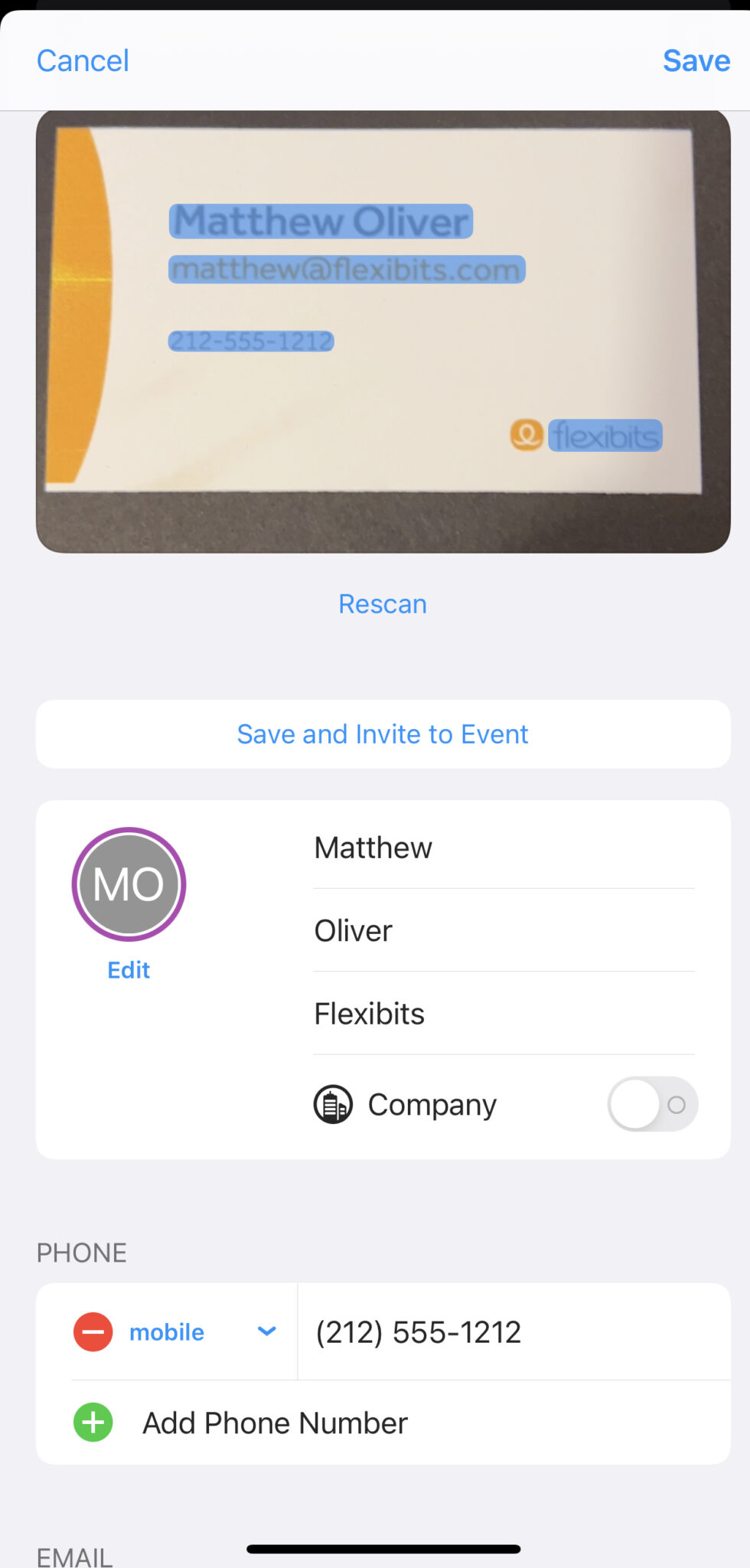Edit the company name Flexibits
The width and height of the screenshot is (750, 1568).
point(504,1014)
